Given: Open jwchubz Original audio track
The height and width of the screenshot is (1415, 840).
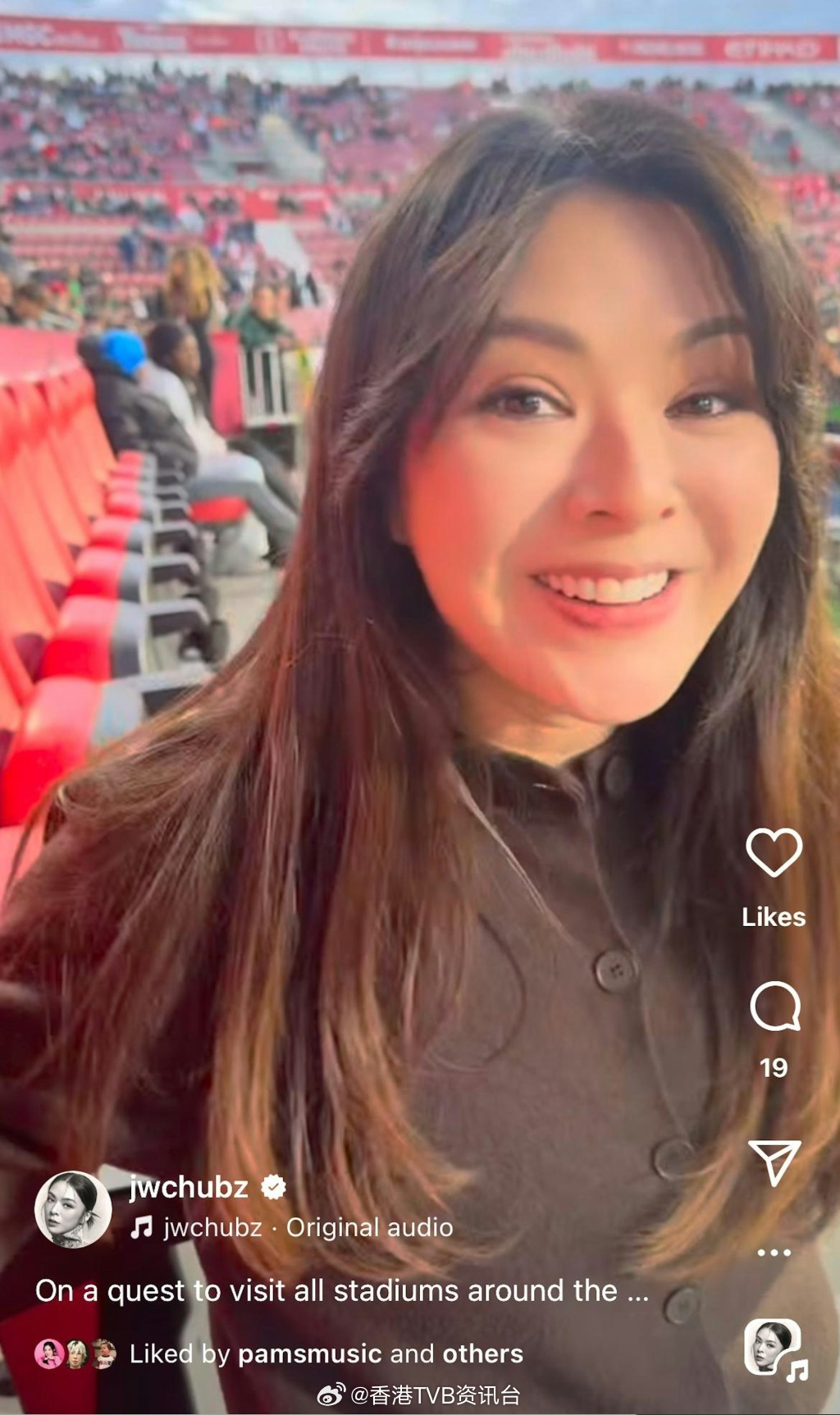Looking at the screenshot, I should pos(308,1227).
